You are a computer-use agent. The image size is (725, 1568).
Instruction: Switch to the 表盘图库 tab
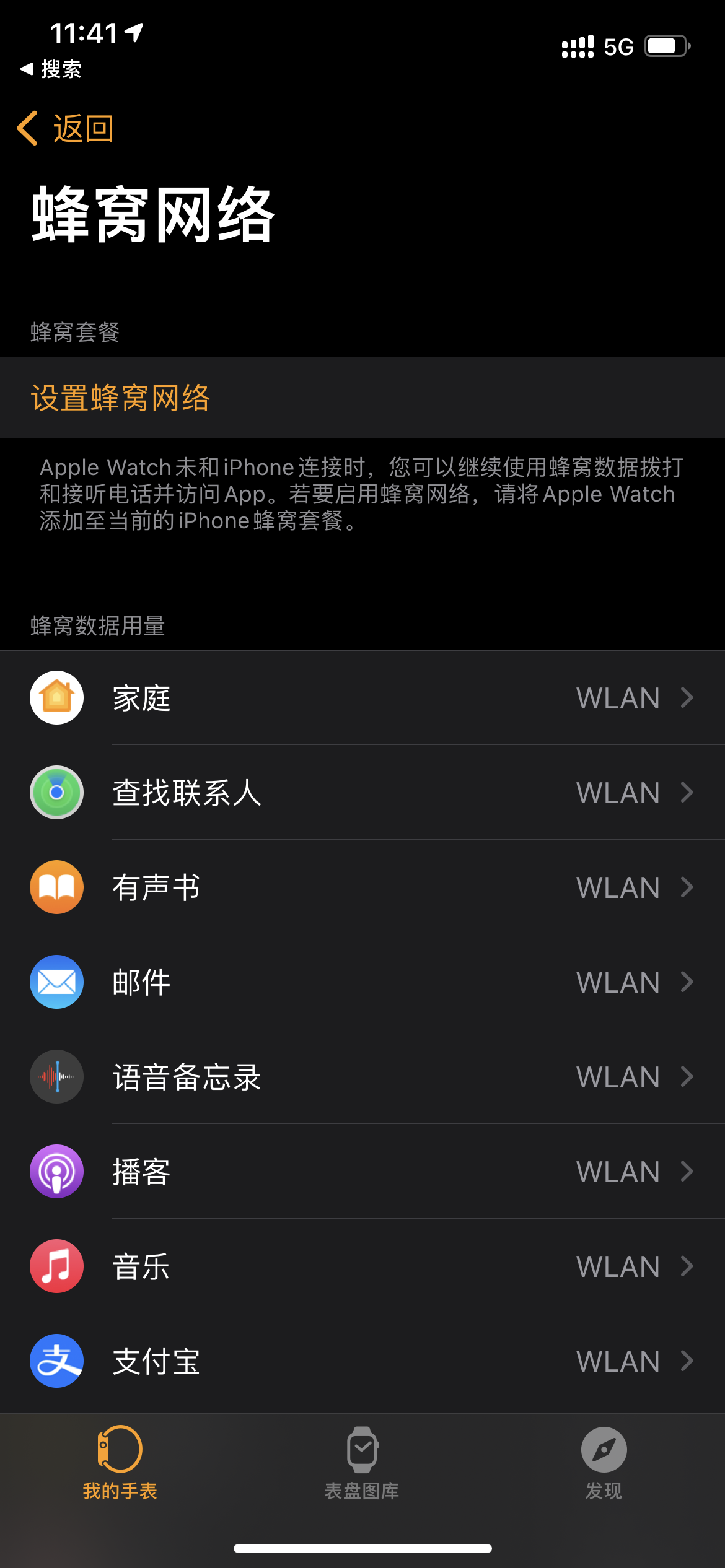coord(362,1463)
